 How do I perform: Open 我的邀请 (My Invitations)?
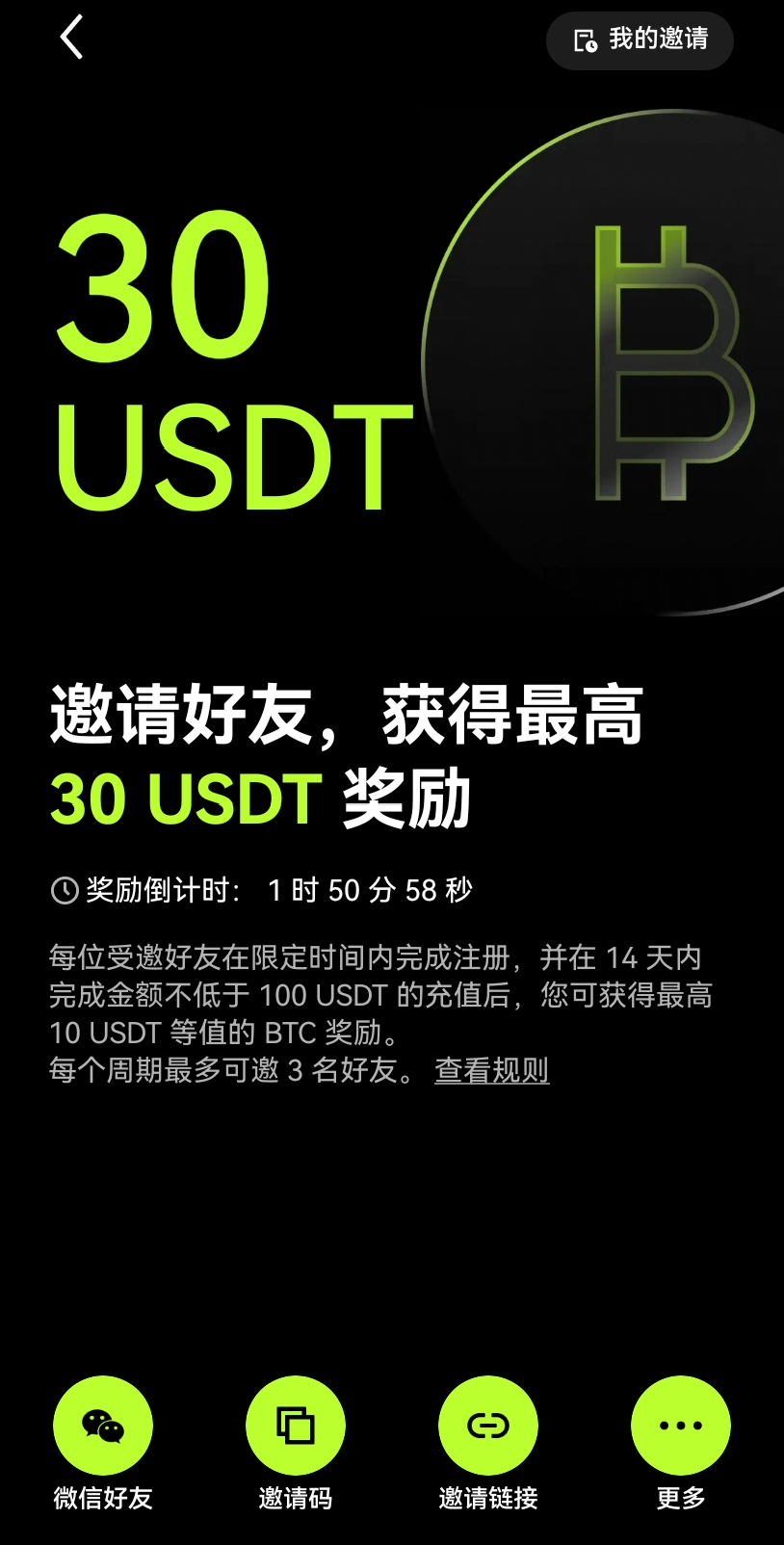coord(640,39)
